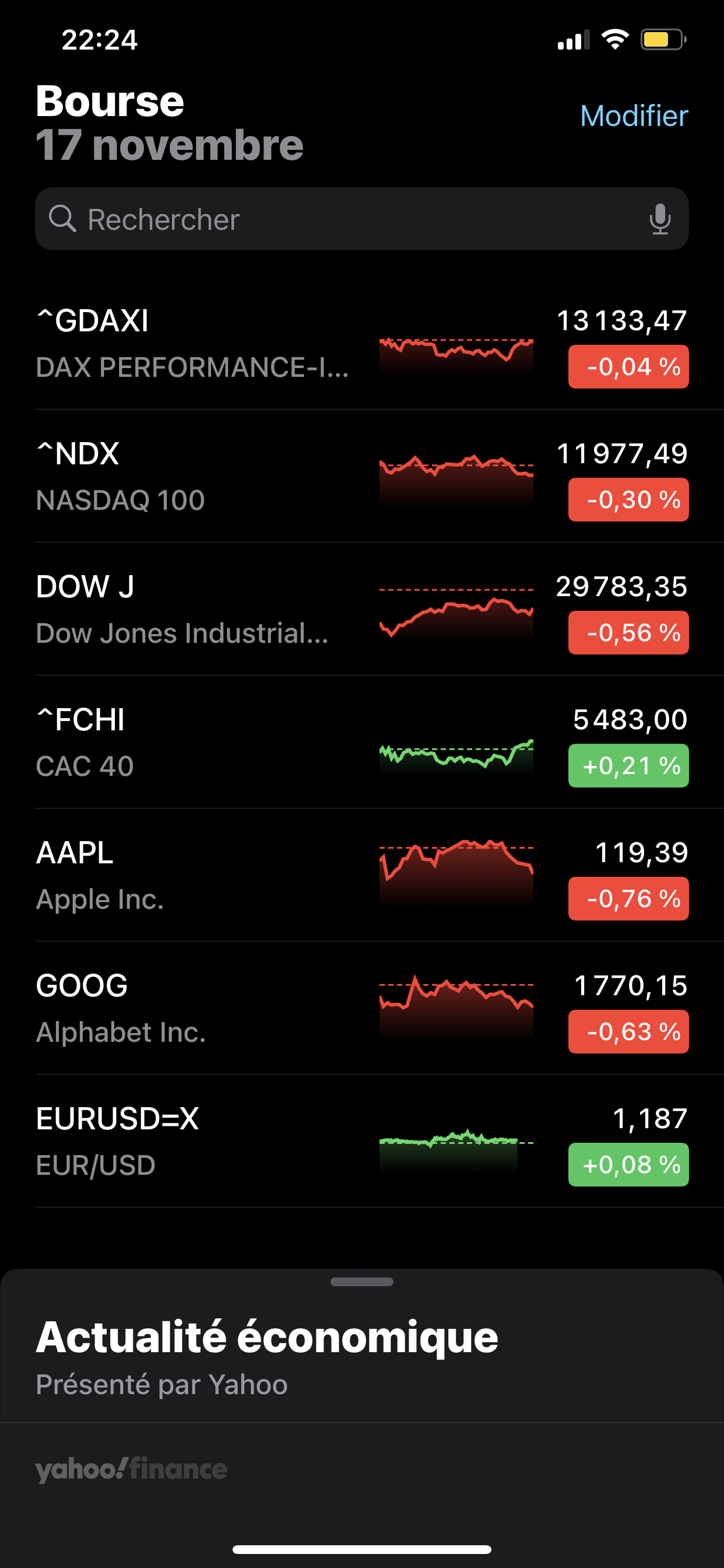Expand the Actualité économique news panel
Image resolution: width=724 pixels, height=1568 pixels.
tap(361, 1282)
